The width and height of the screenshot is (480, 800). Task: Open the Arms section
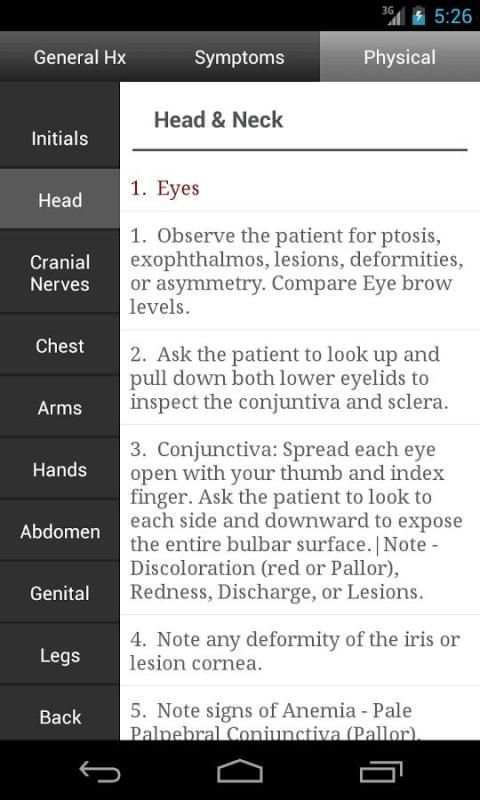click(60, 408)
